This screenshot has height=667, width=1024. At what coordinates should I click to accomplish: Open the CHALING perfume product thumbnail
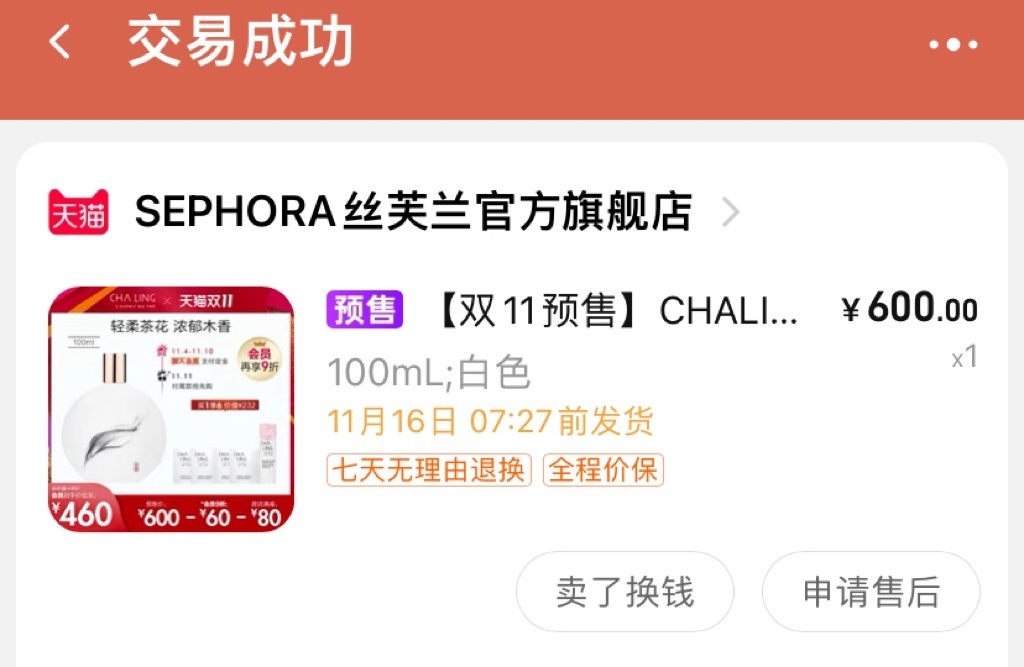pos(171,408)
